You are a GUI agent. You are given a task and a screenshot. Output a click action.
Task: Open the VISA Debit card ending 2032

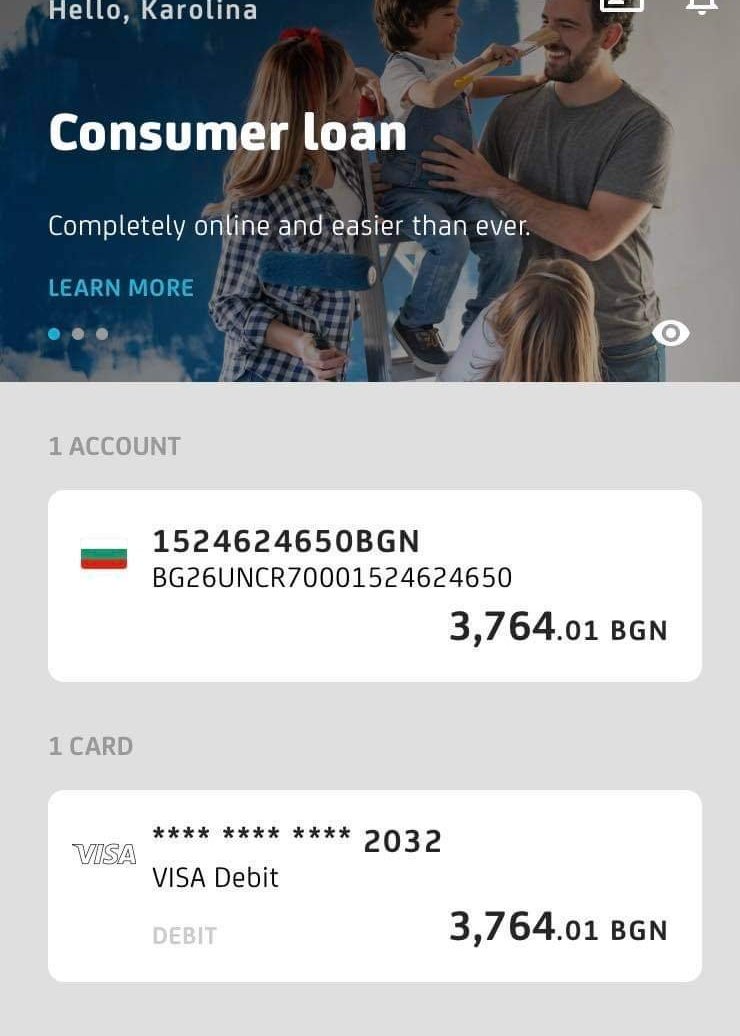[x=375, y=886]
